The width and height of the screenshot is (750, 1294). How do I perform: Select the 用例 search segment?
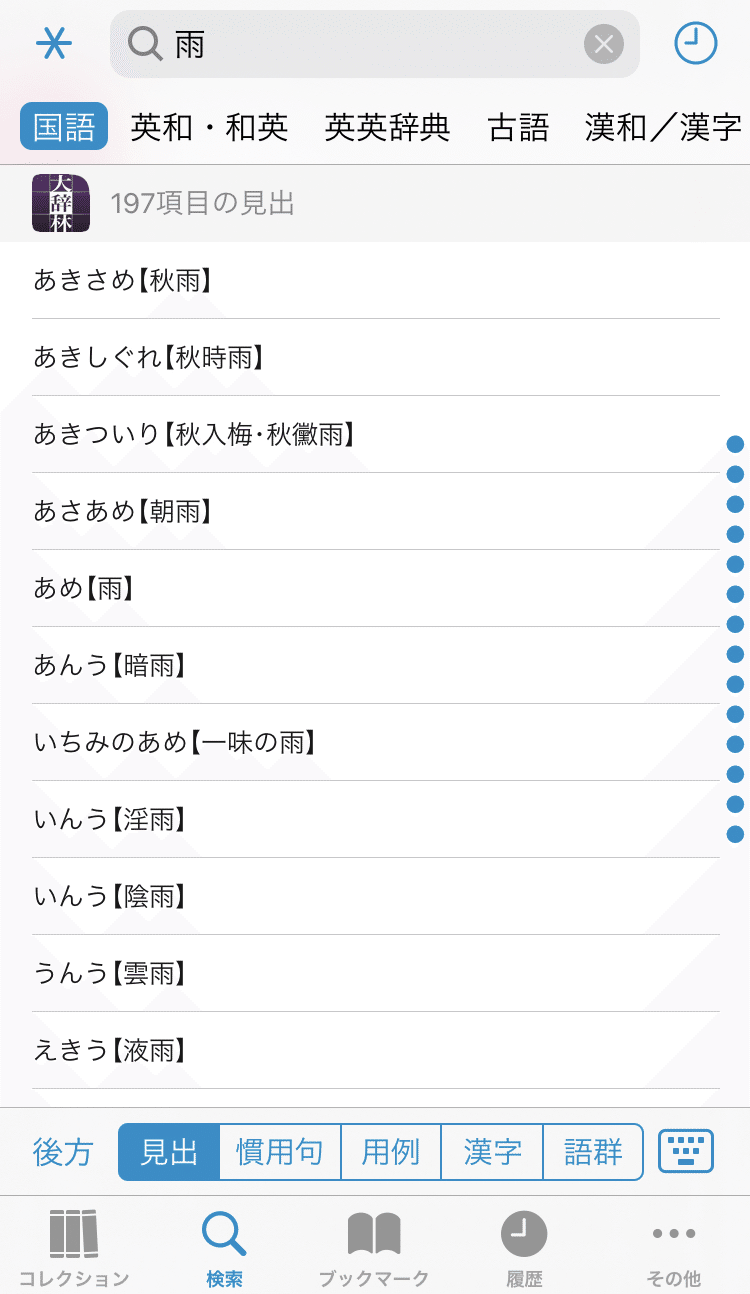(x=391, y=1152)
